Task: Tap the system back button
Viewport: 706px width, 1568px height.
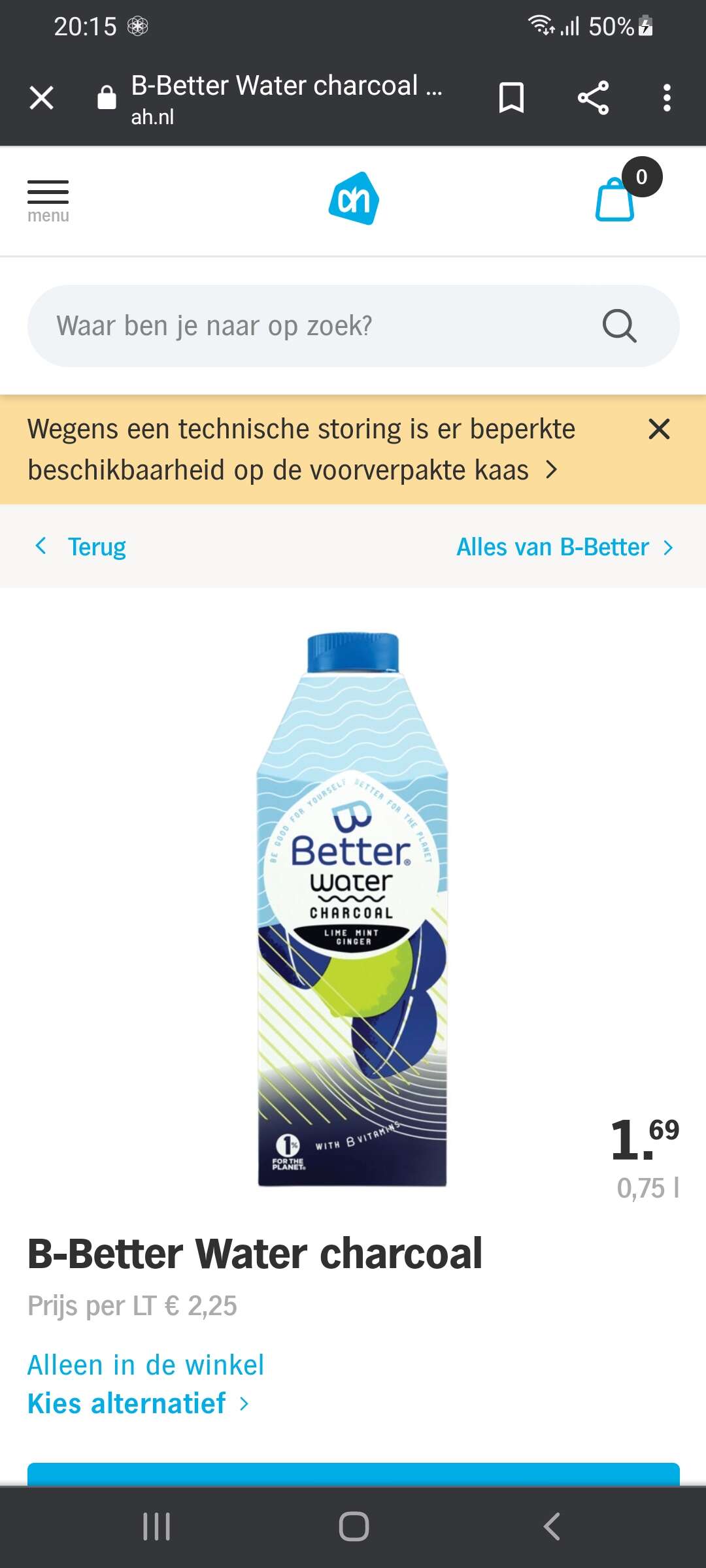Action: pos(552,1527)
